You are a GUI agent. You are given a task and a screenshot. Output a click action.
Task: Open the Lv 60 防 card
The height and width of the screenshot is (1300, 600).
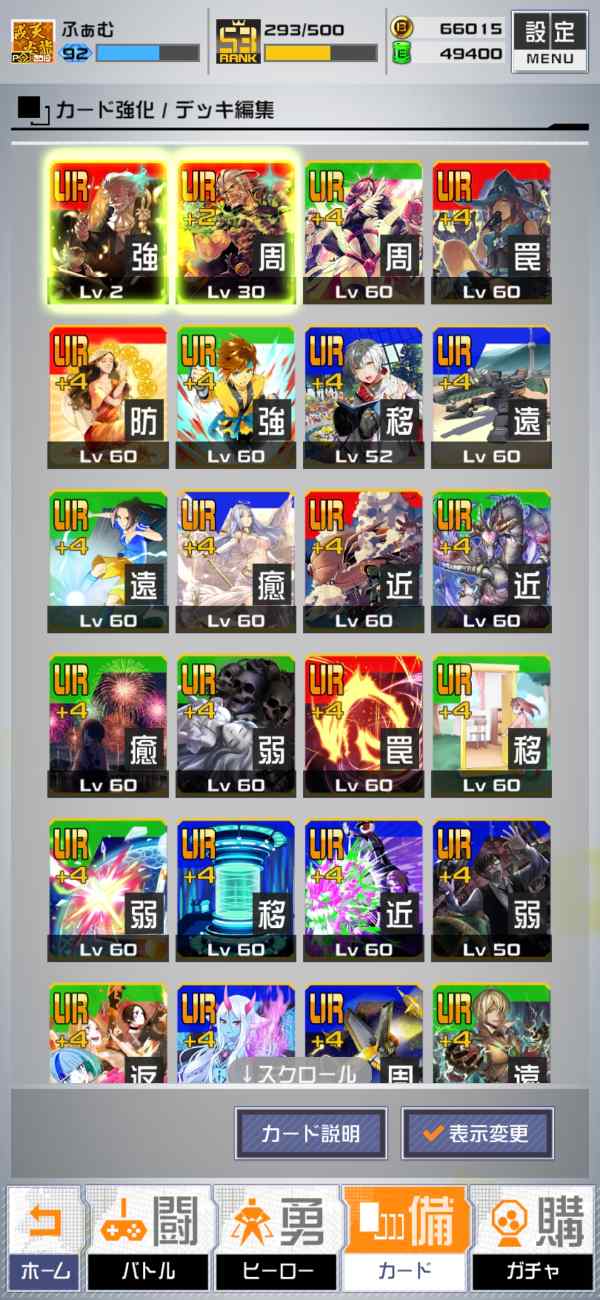[108, 397]
